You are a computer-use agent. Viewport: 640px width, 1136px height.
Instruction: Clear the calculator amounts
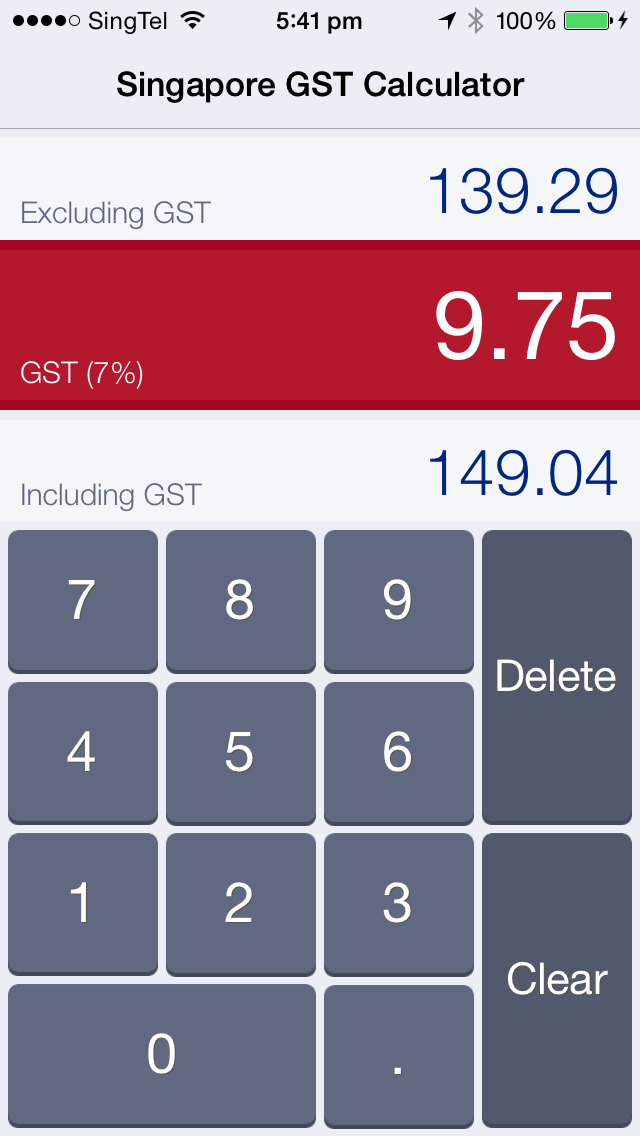[557, 980]
